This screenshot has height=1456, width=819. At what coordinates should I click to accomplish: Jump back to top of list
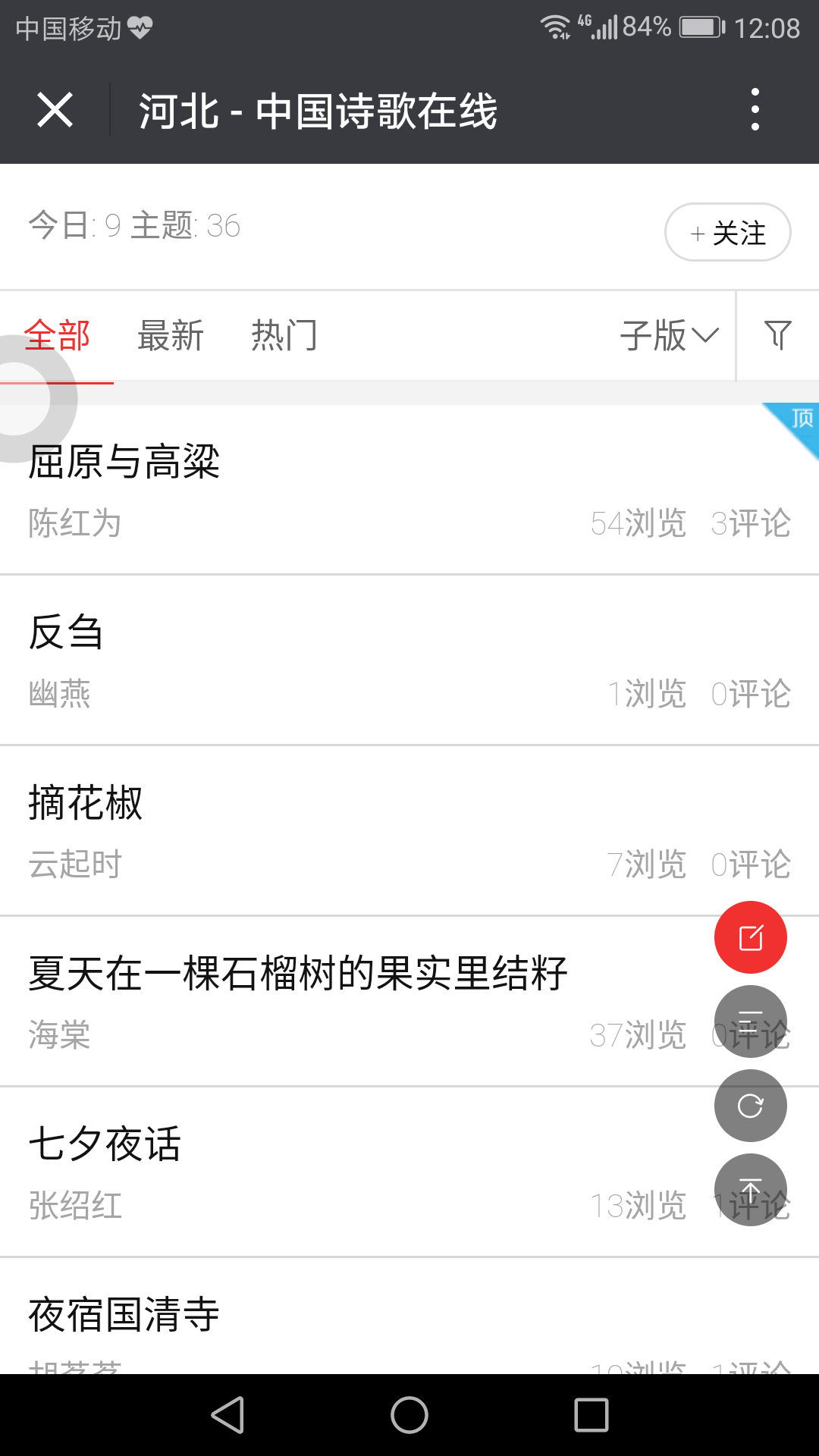[x=750, y=1190]
